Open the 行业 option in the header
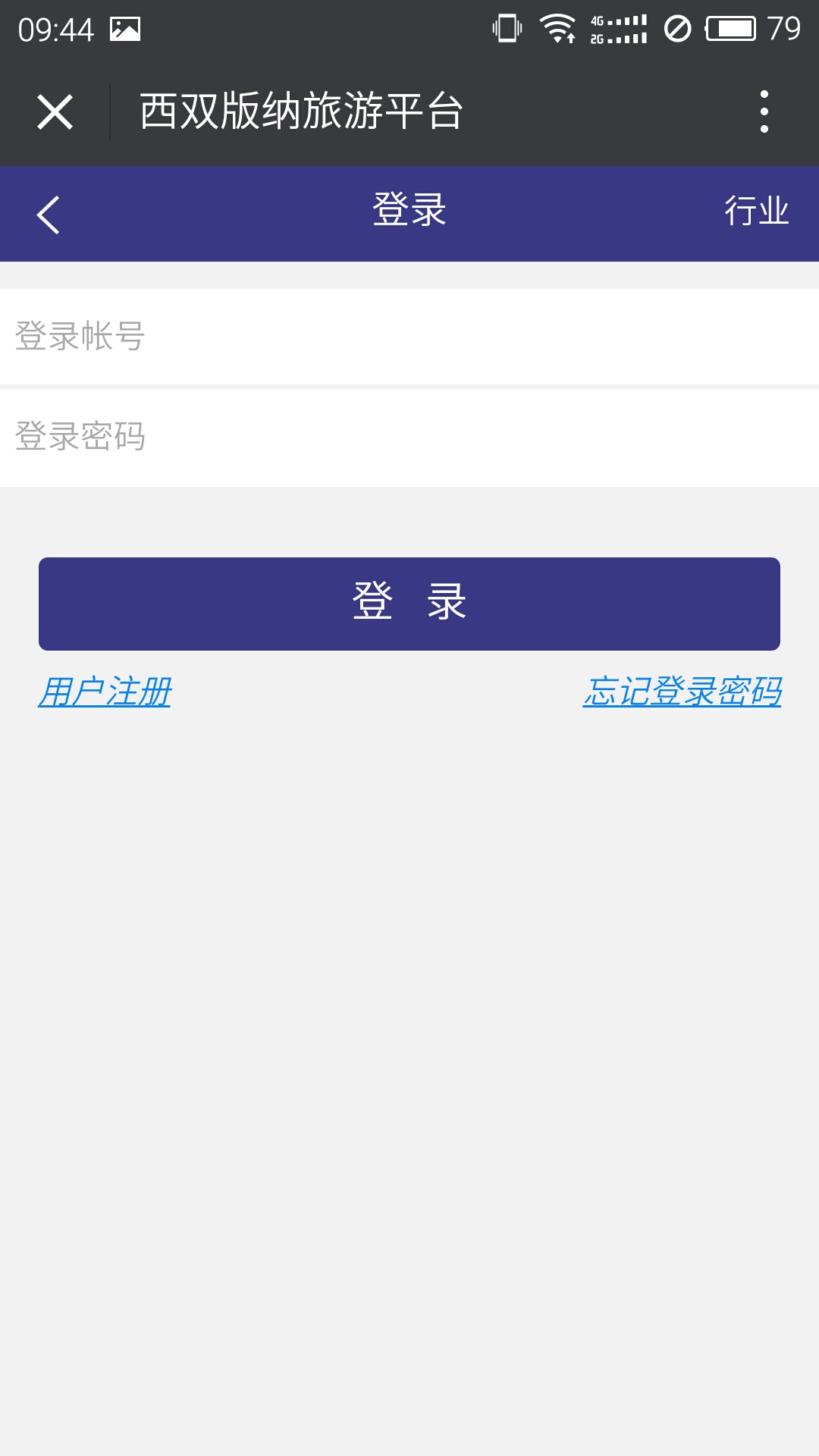The height and width of the screenshot is (1456, 819). 756,211
